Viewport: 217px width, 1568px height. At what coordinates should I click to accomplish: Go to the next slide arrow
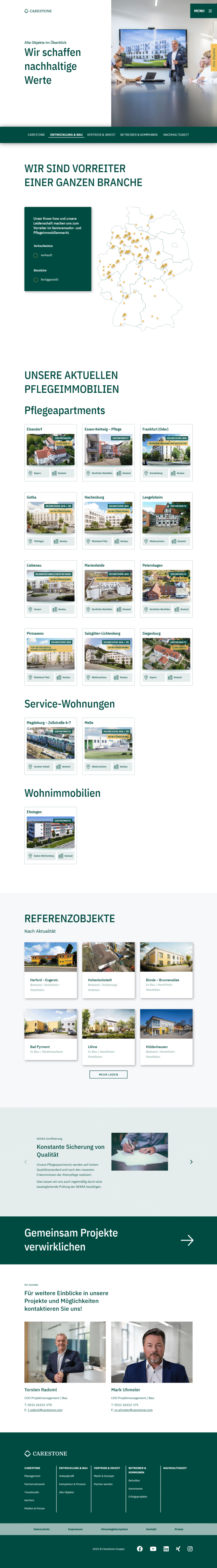tap(192, 1162)
